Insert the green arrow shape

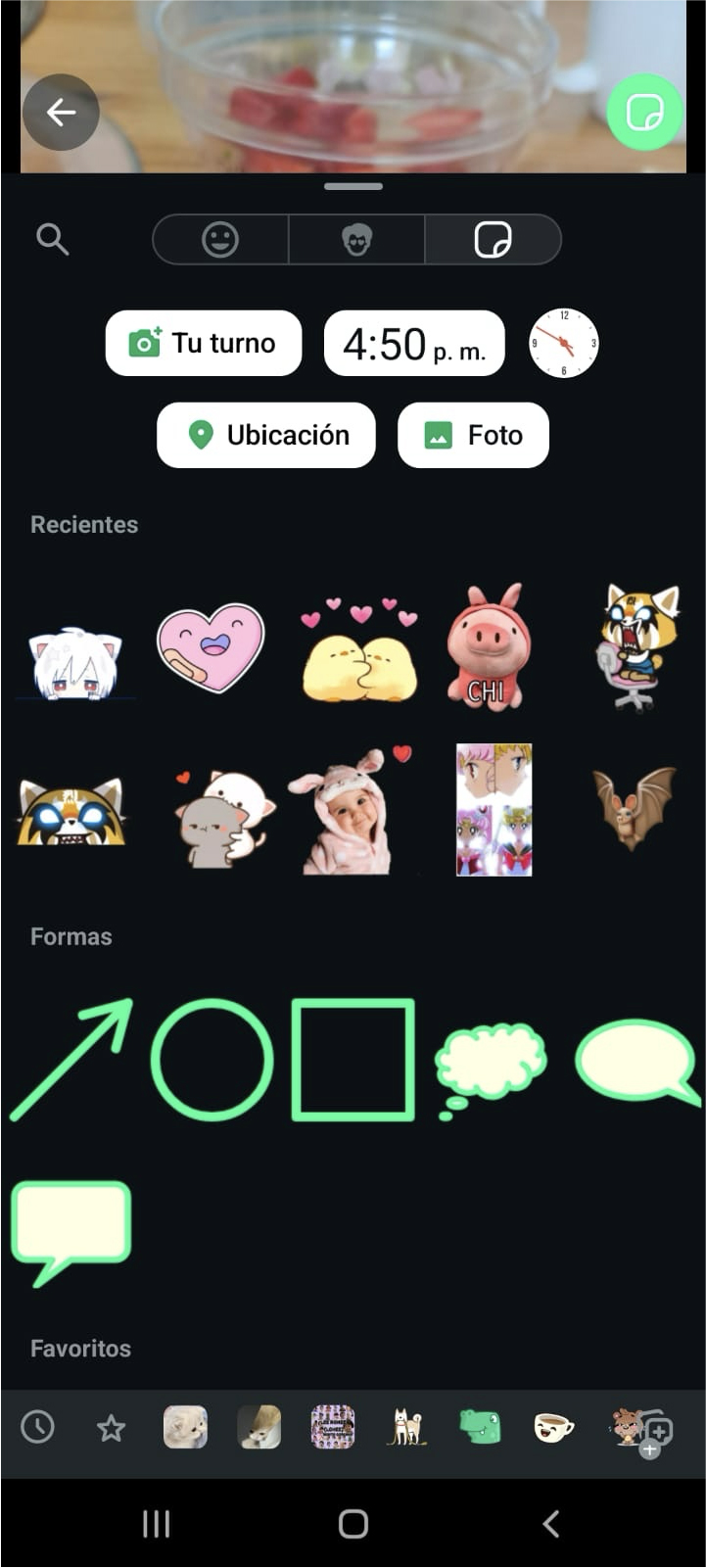point(73,1058)
